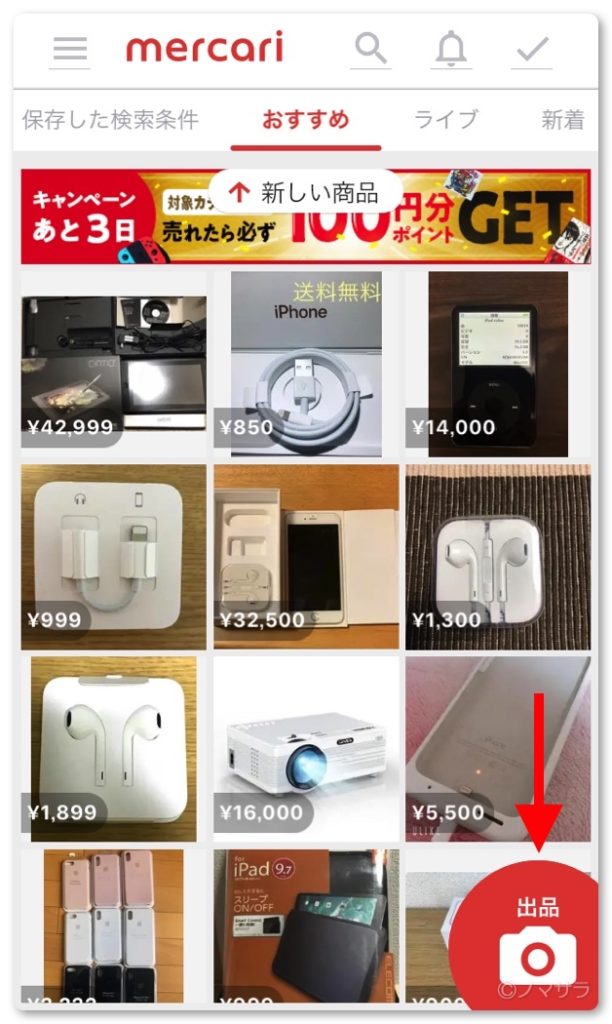Viewport: 612px width, 1024px height.
Task: View the ¥14,000 iPod listing
Action: click(497, 365)
